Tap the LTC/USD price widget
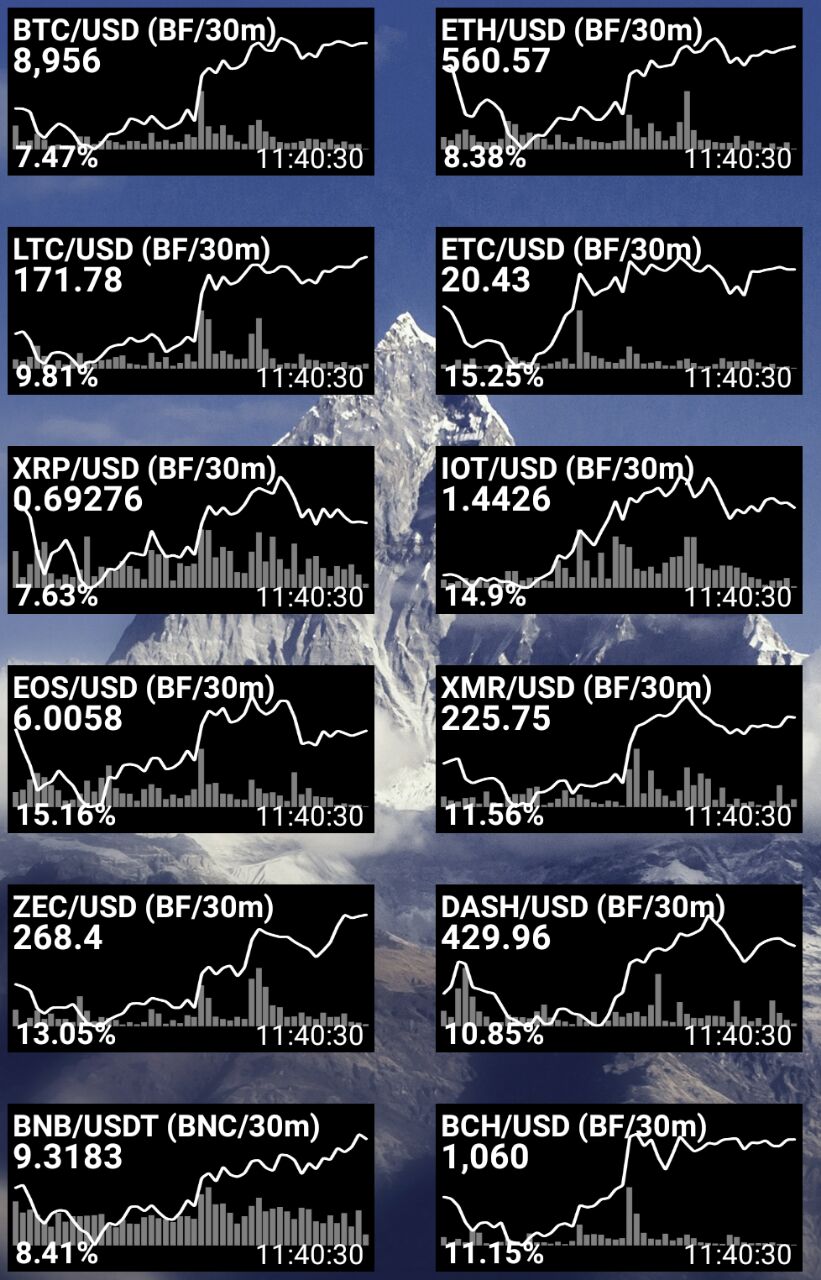The height and width of the screenshot is (1280, 821). tap(190, 311)
